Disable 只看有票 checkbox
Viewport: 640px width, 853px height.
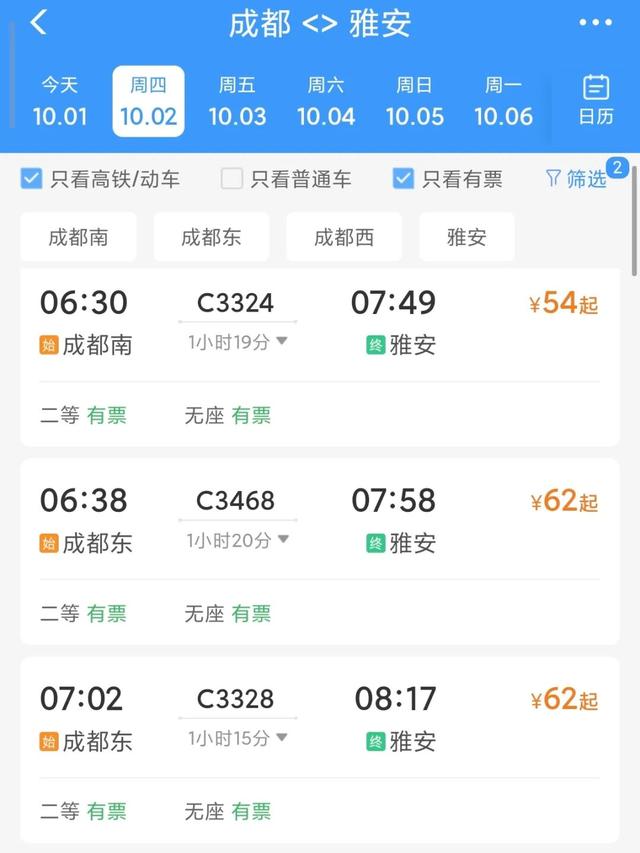(x=403, y=179)
